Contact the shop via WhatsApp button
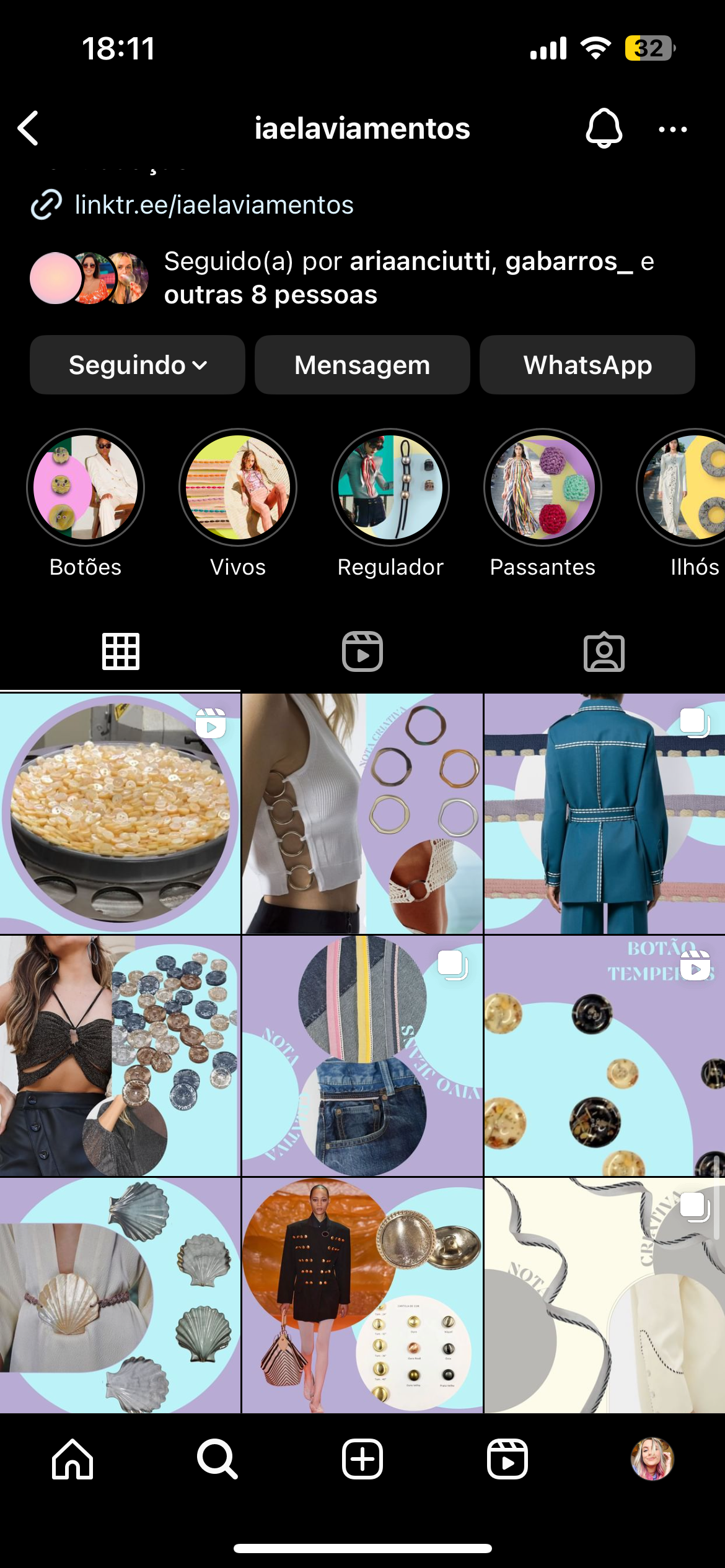Image resolution: width=725 pixels, height=1568 pixels. click(x=587, y=365)
